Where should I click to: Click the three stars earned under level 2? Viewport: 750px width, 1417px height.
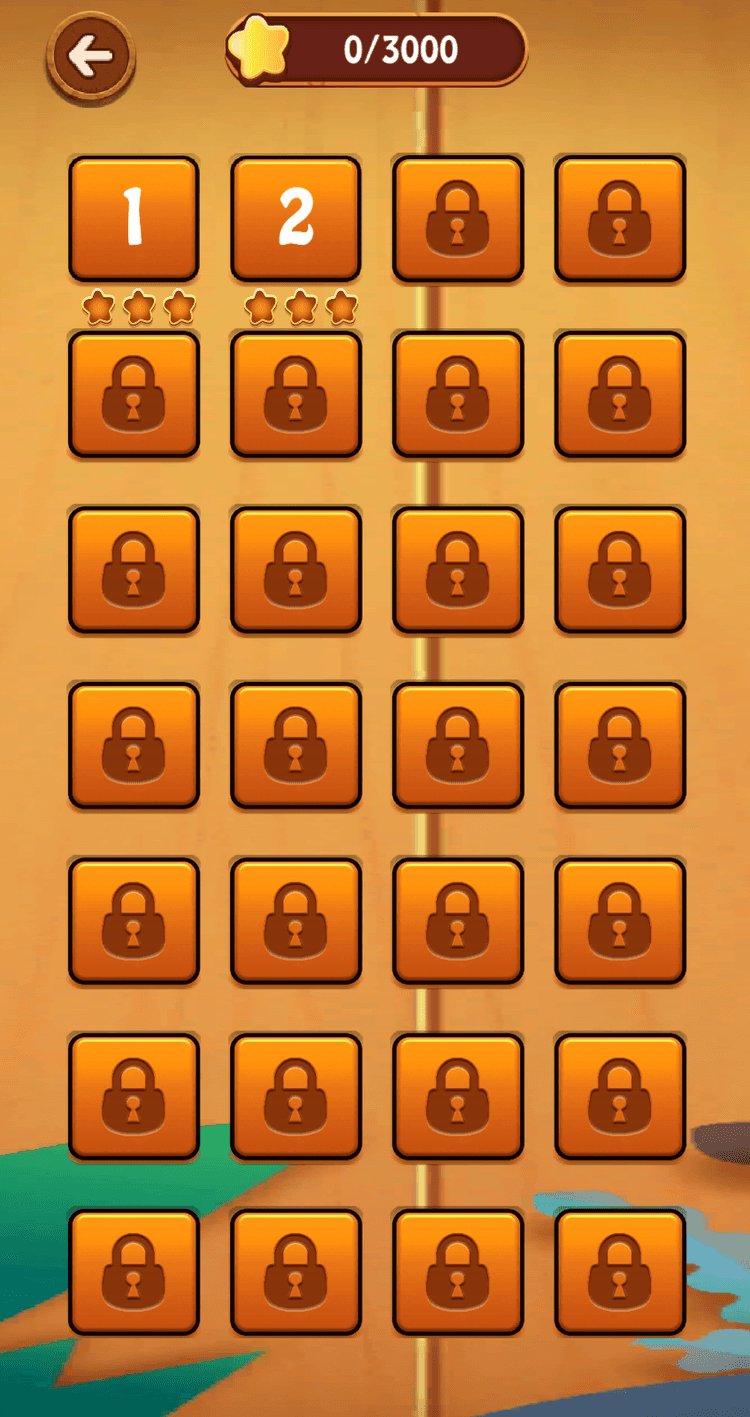coord(295,308)
